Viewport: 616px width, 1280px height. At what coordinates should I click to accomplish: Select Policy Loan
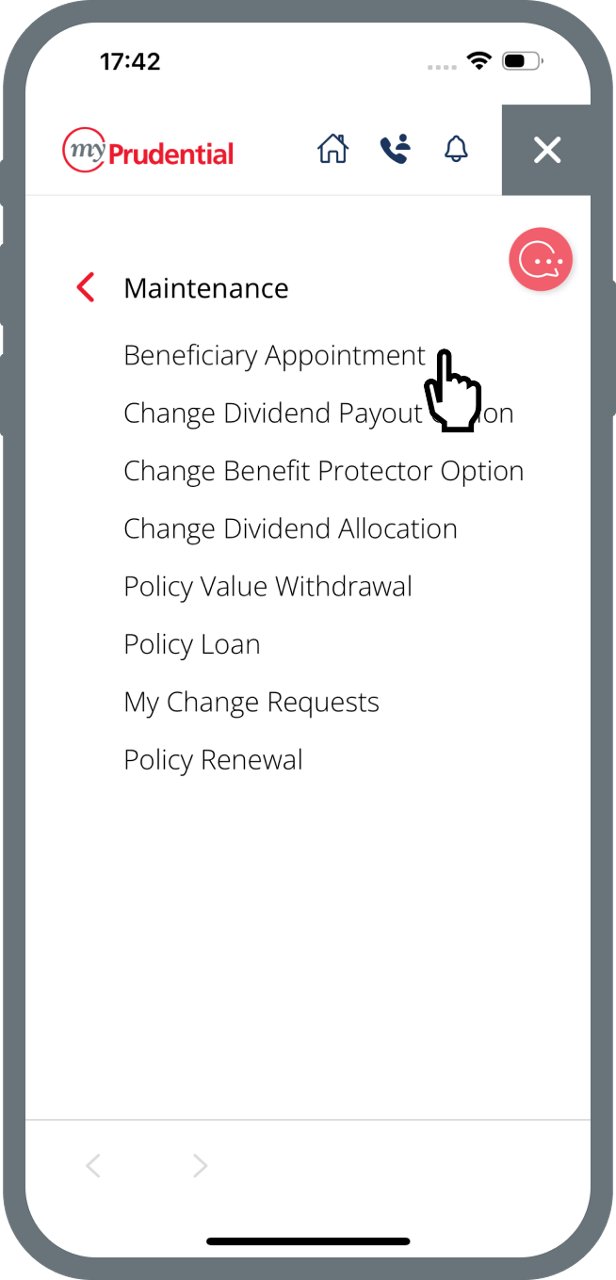pyautogui.click(x=192, y=645)
